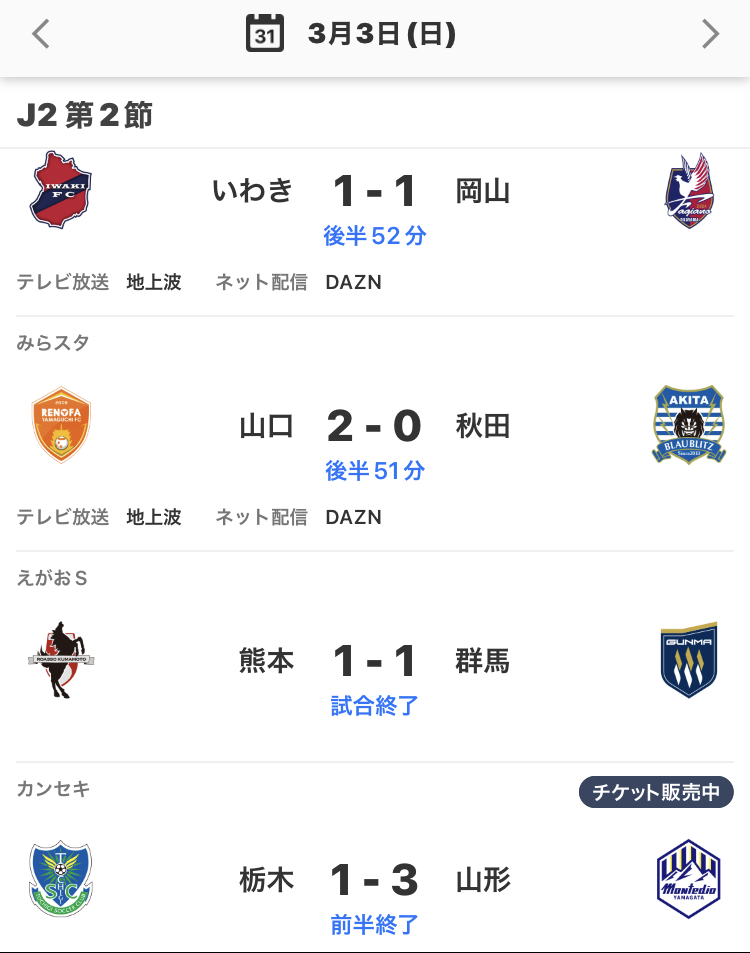Go to the previous day's matches
This screenshot has height=953, width=750.
(40, 35)
